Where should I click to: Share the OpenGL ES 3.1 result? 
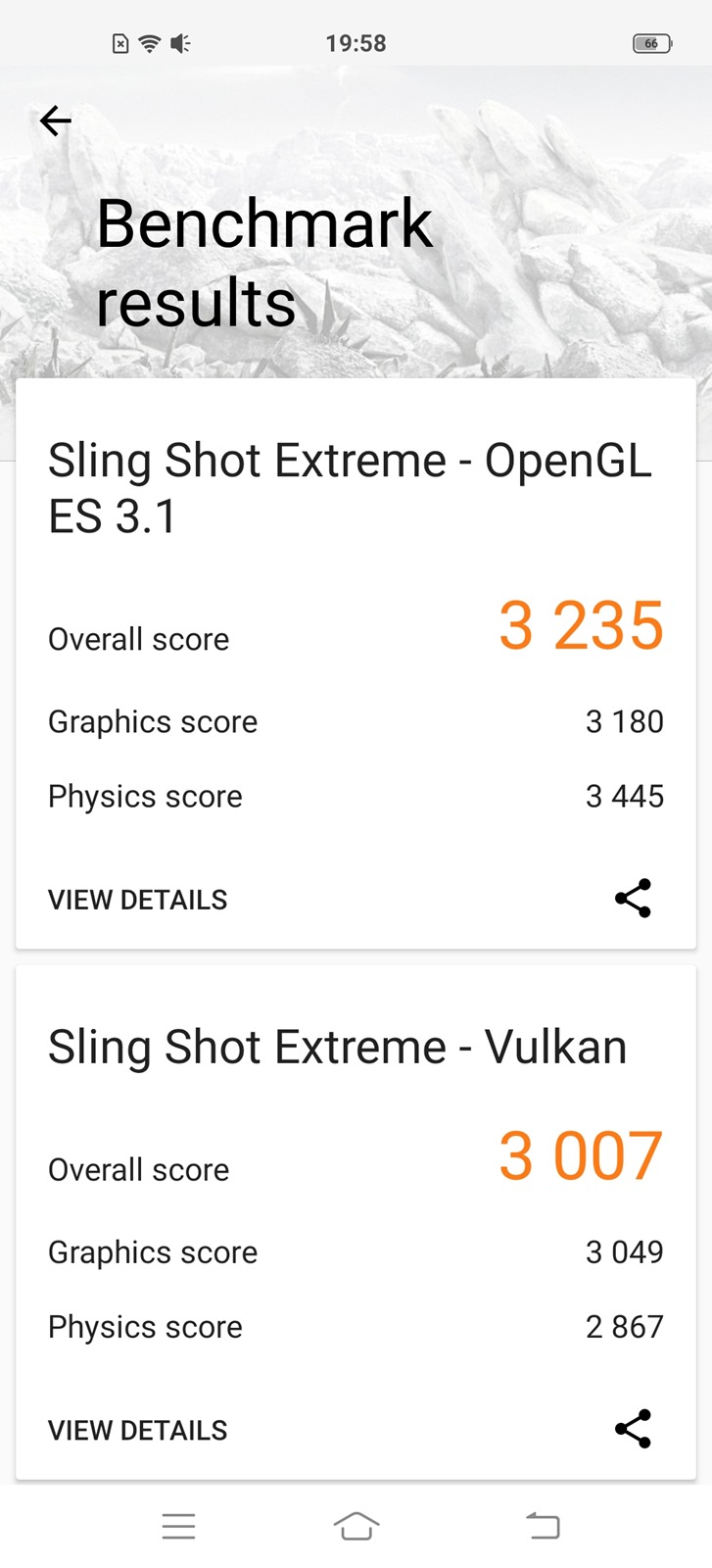633,899
